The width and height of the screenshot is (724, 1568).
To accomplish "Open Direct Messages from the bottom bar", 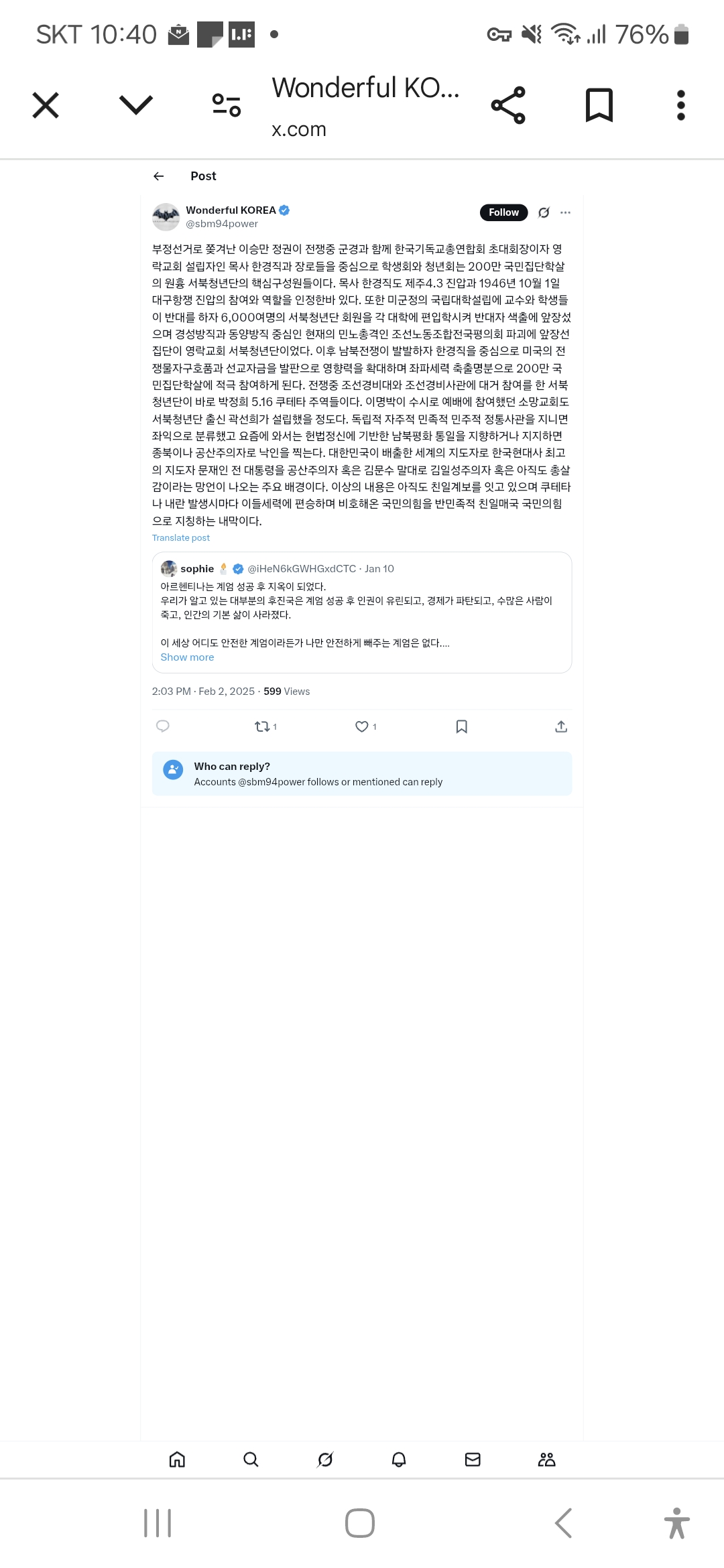I will click(472, 1459).
